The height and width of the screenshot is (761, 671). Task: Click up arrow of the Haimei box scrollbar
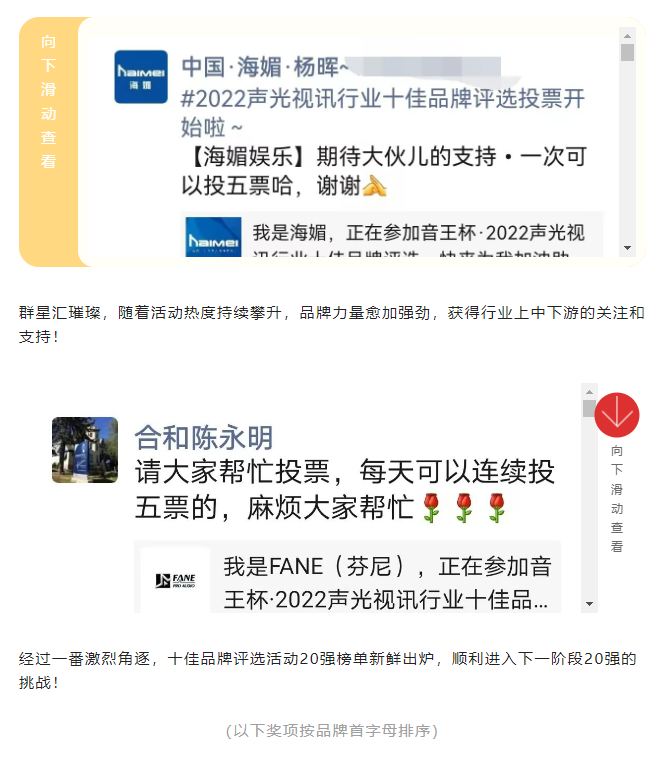tap(627, 34)
